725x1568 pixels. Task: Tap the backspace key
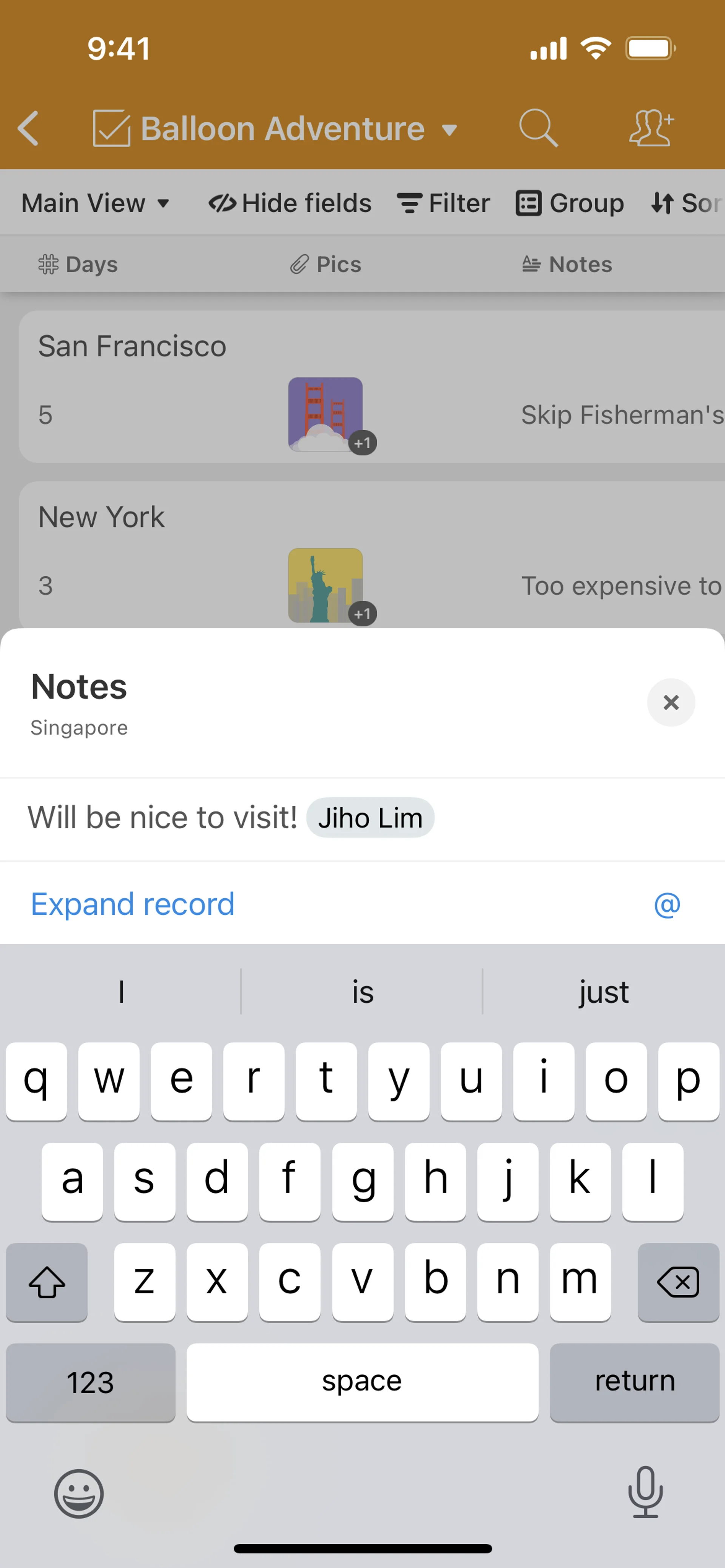coord(678,1282)
